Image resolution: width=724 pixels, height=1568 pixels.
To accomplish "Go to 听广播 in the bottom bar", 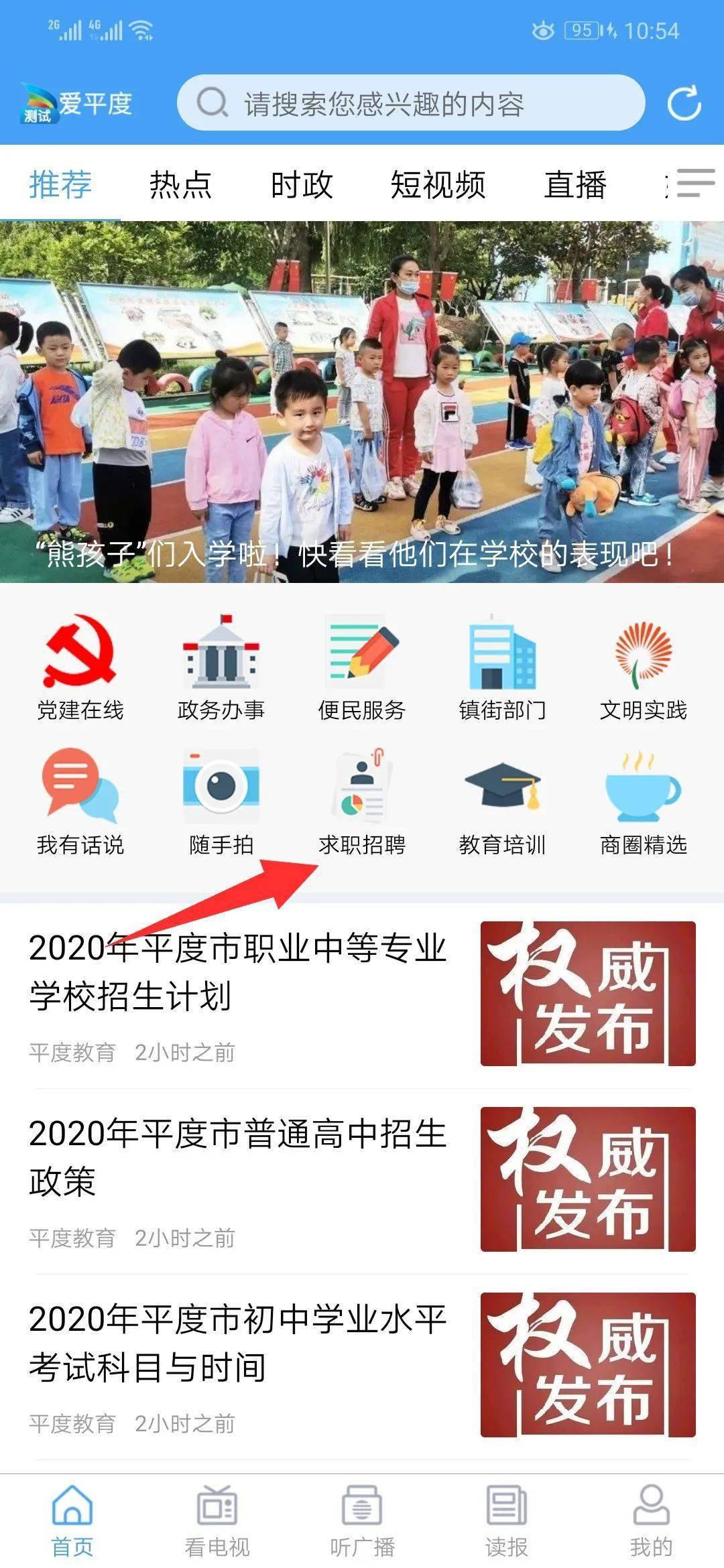I will click(x=362, y=1521).
